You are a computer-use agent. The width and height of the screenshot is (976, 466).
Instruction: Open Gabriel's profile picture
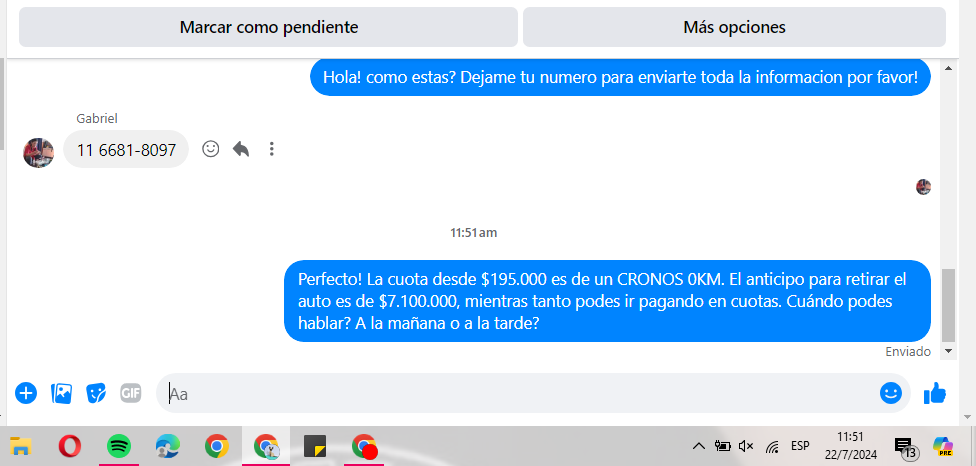click(38, 152)
